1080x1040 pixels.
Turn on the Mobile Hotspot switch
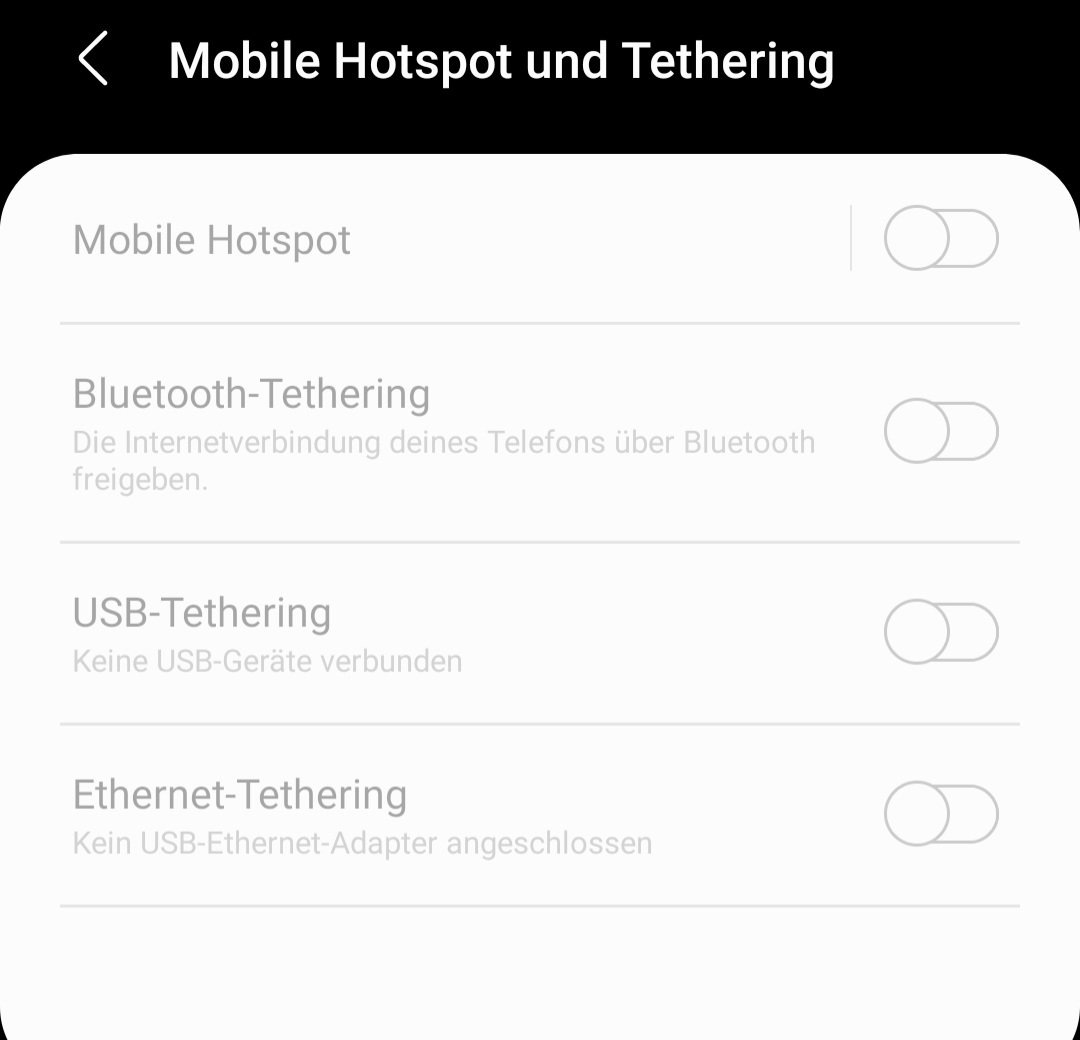click(941, 239)
